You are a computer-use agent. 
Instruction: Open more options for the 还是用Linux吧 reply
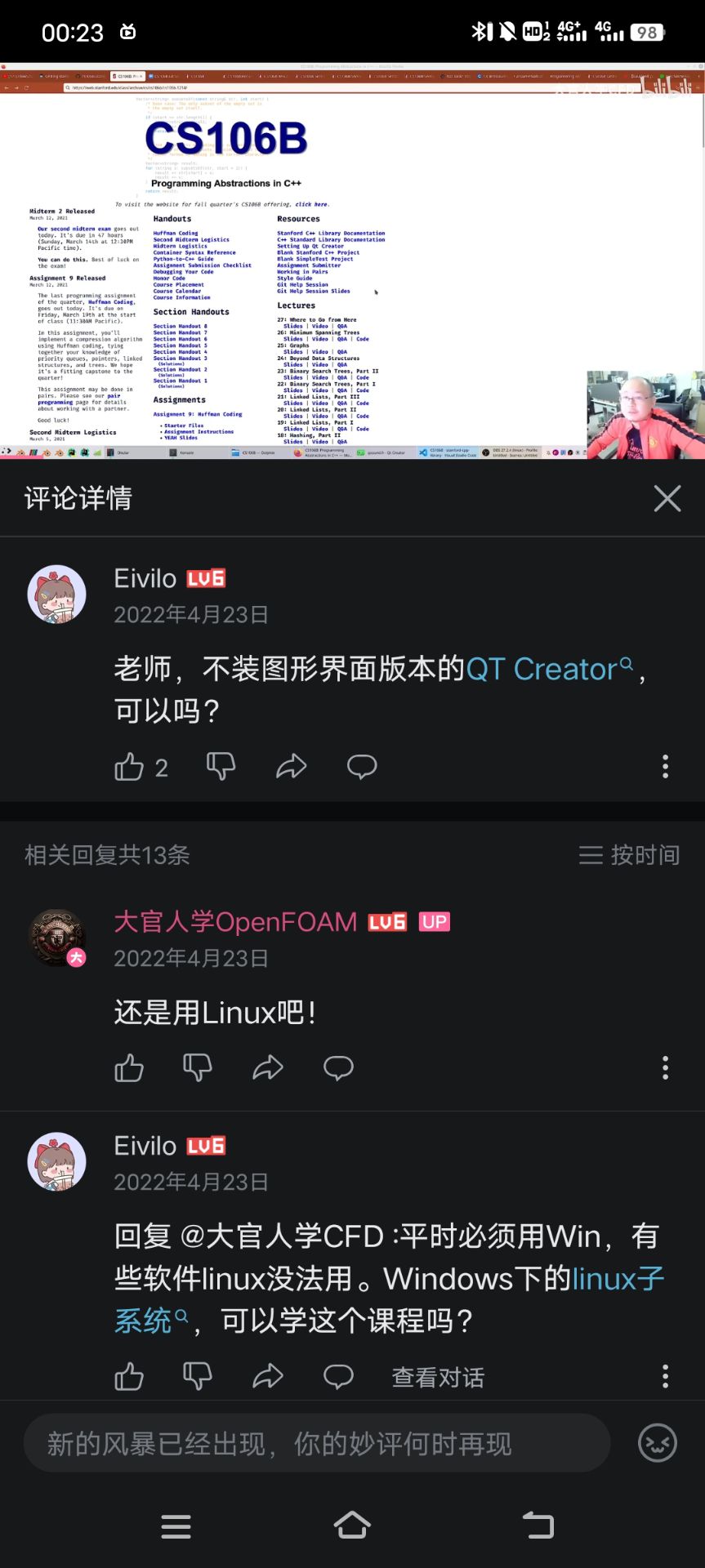coord(665,1068)
